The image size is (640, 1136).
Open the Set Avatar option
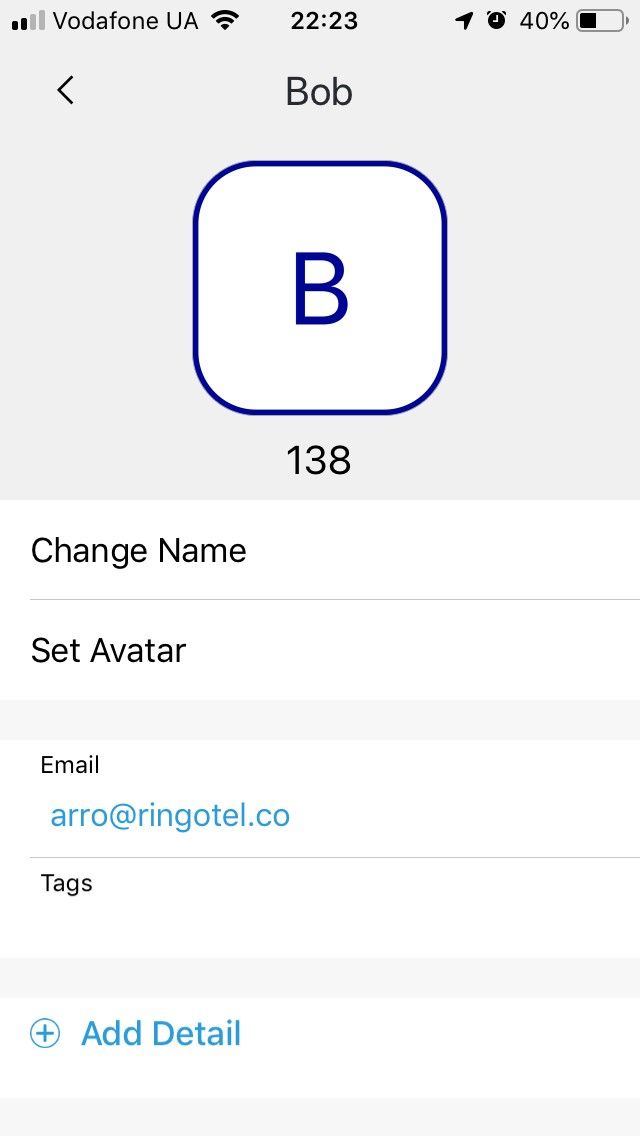320,650
